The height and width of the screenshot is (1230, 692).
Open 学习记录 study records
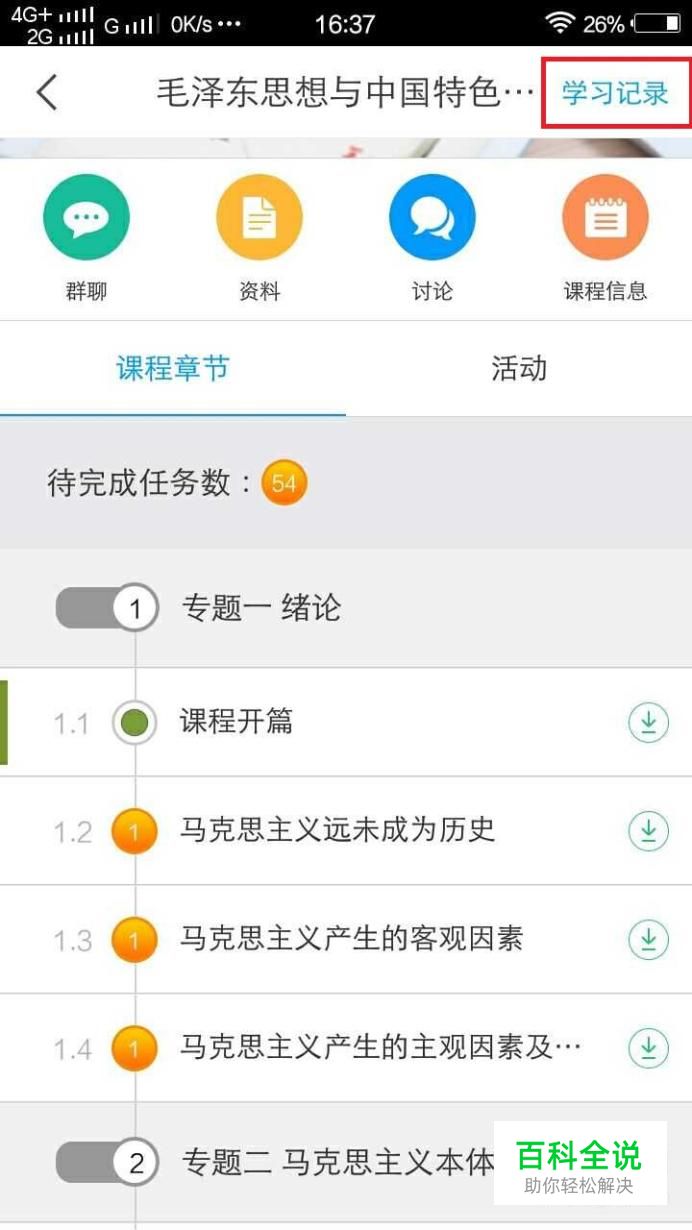click(615, 93)
